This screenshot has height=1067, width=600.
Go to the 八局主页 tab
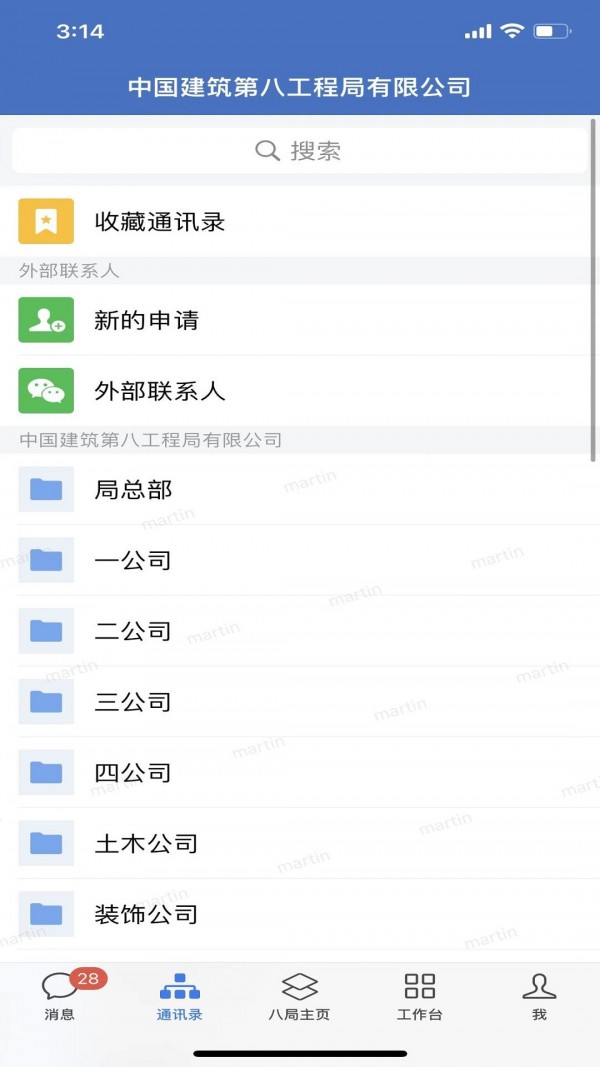click(x=299, y=996)
